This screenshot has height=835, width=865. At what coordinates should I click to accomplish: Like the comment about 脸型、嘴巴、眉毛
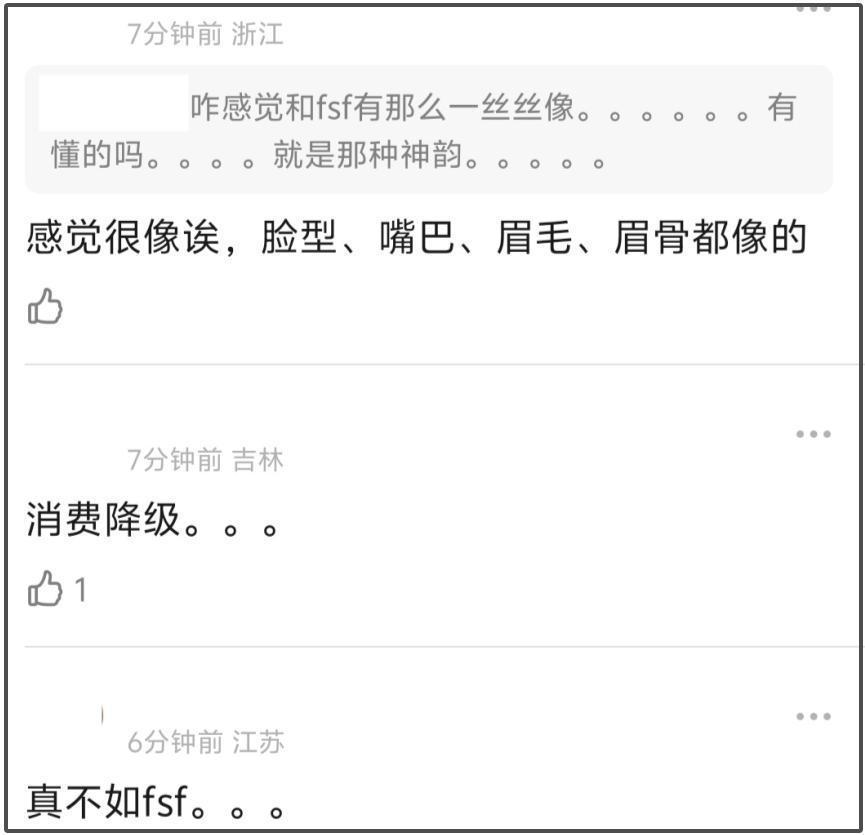[x=44, y=307]
